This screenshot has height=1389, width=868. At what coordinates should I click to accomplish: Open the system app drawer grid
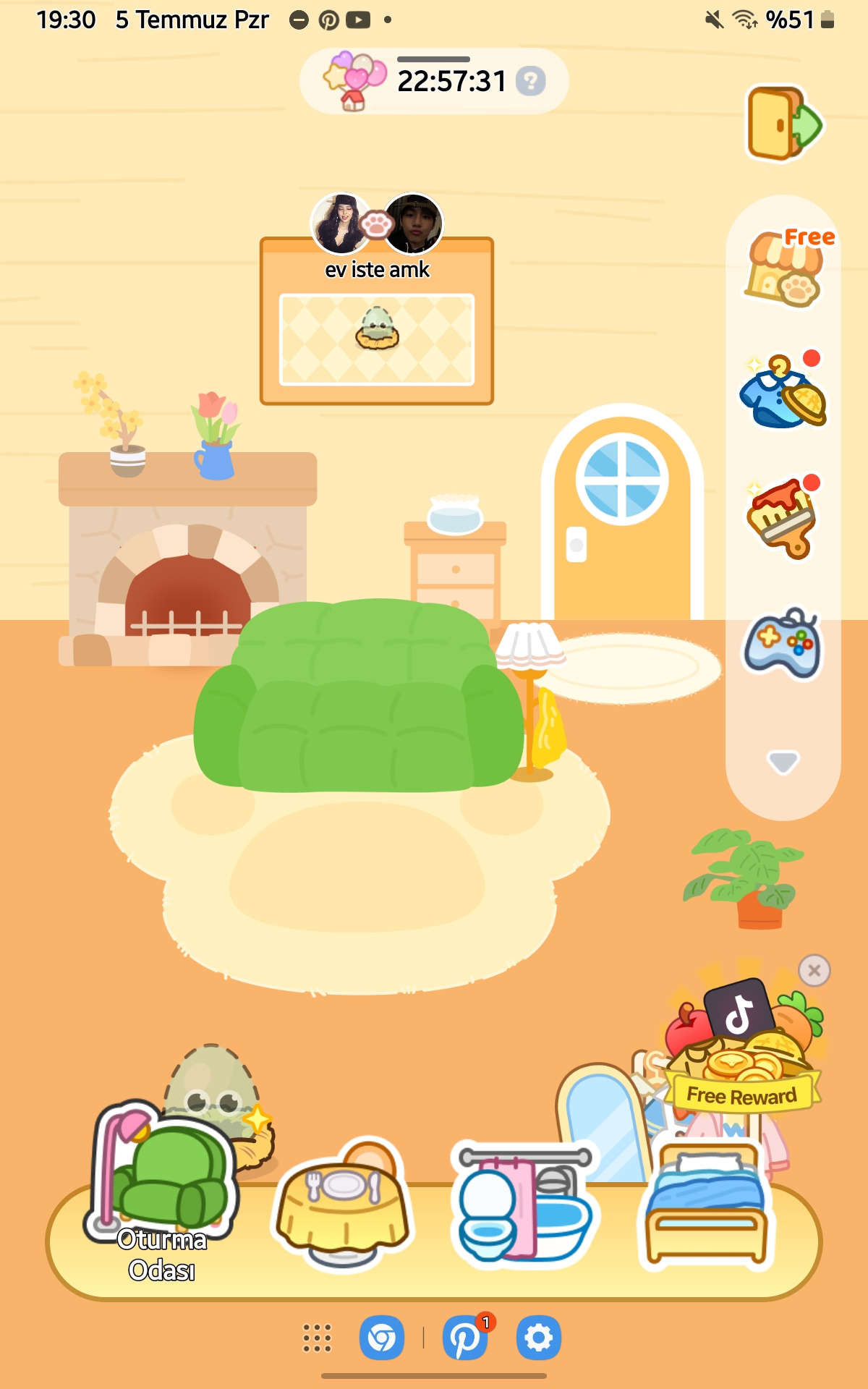tap(317, 1338)
